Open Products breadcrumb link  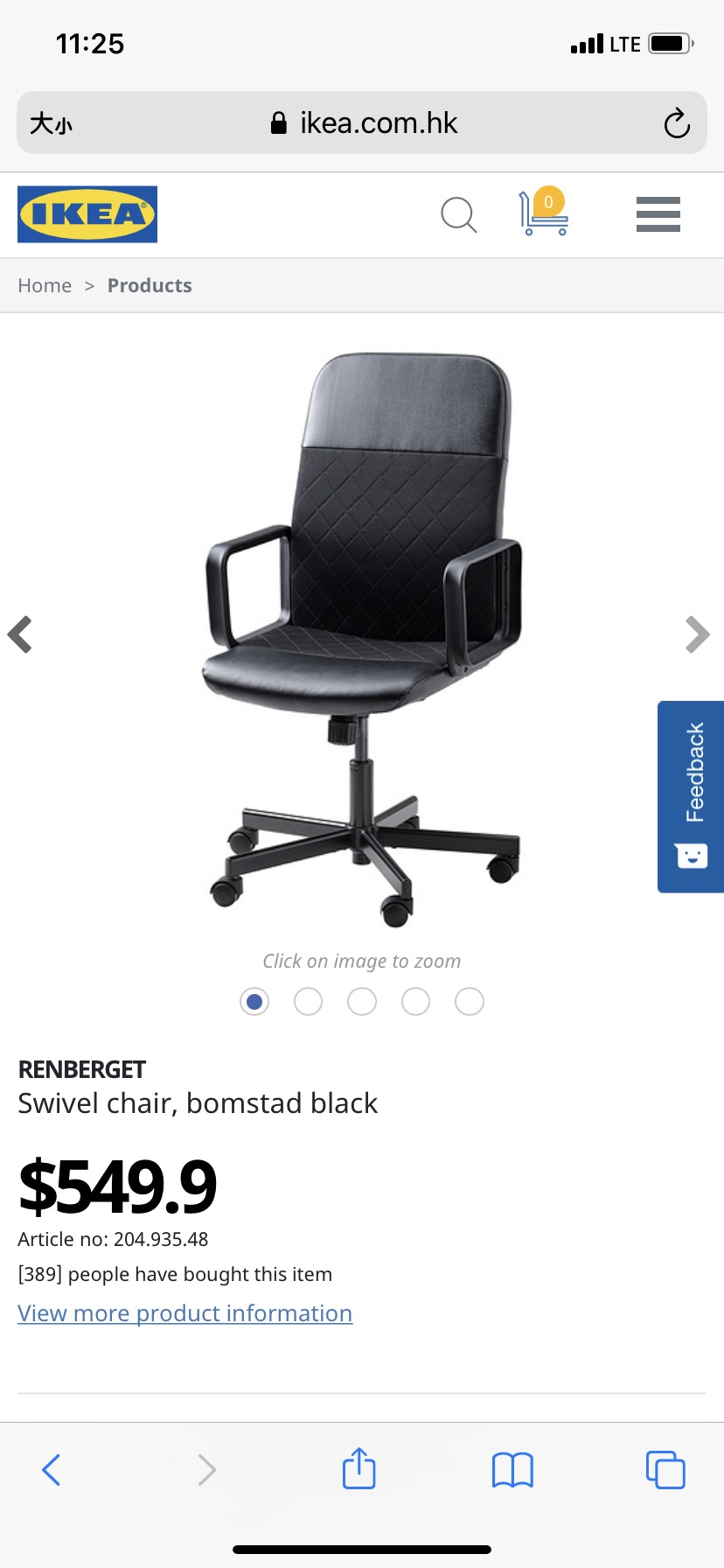coord(150,285)
